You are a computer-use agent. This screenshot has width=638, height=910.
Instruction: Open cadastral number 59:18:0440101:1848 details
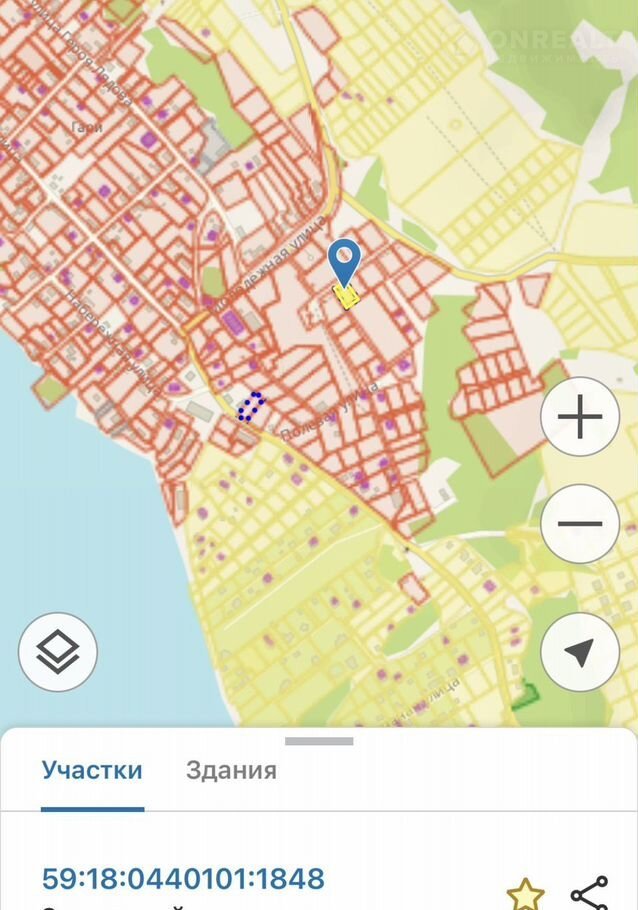click(x=183, y=879)
